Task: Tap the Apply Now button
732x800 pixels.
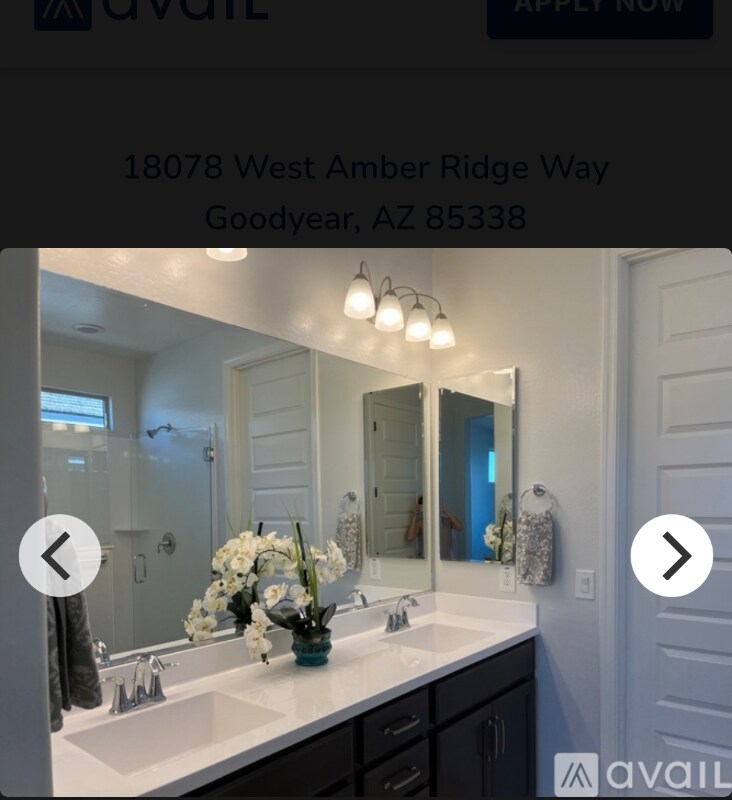Action: [599, 12]
